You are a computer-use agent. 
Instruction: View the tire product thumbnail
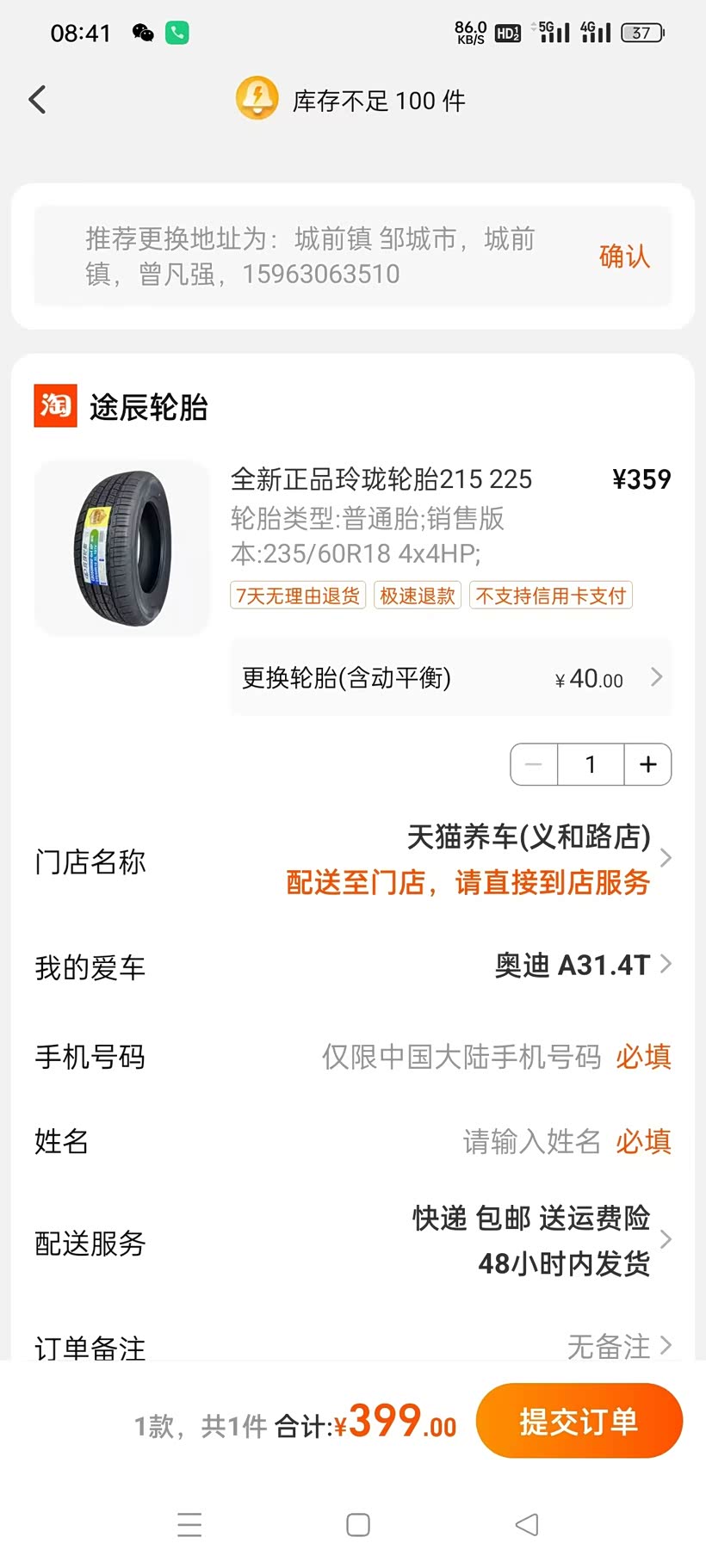coord(122,548)
